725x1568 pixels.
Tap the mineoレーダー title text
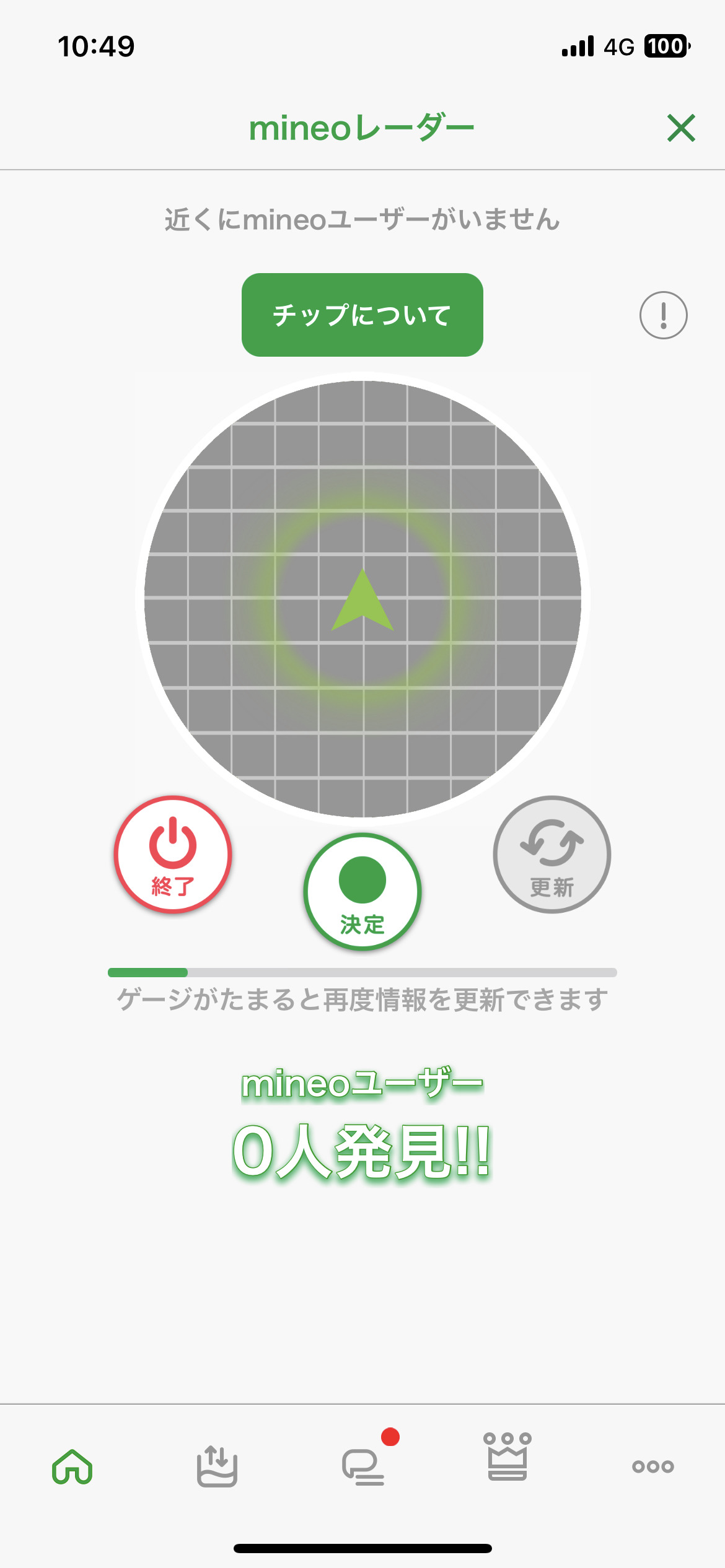tap(362, 126)
